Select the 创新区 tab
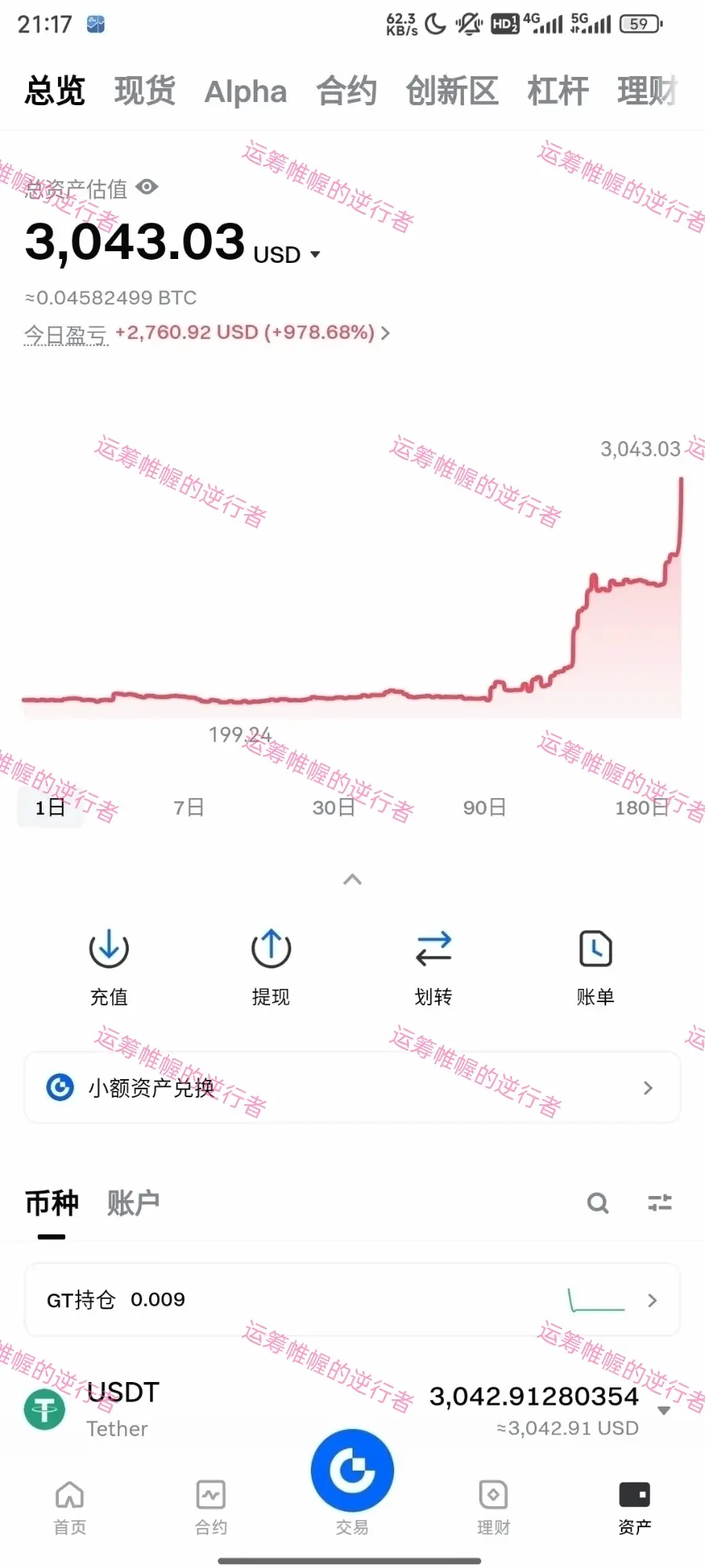Viewport: 705px width, 1568px height. (x=451, y=91)
